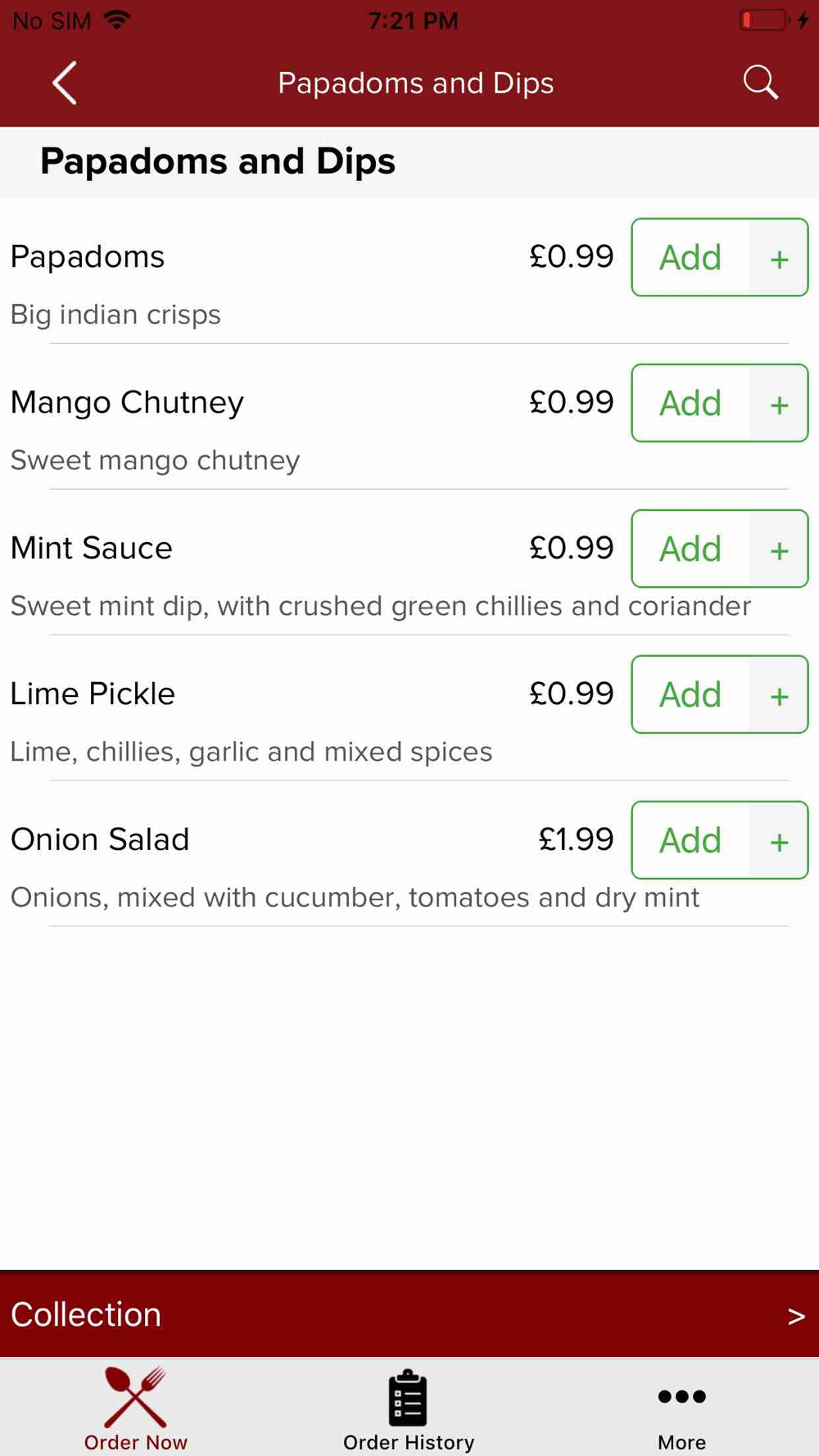The image size is (819, 1456).
Task: Add Lime Pickle to the order
Action: [719, 694]
